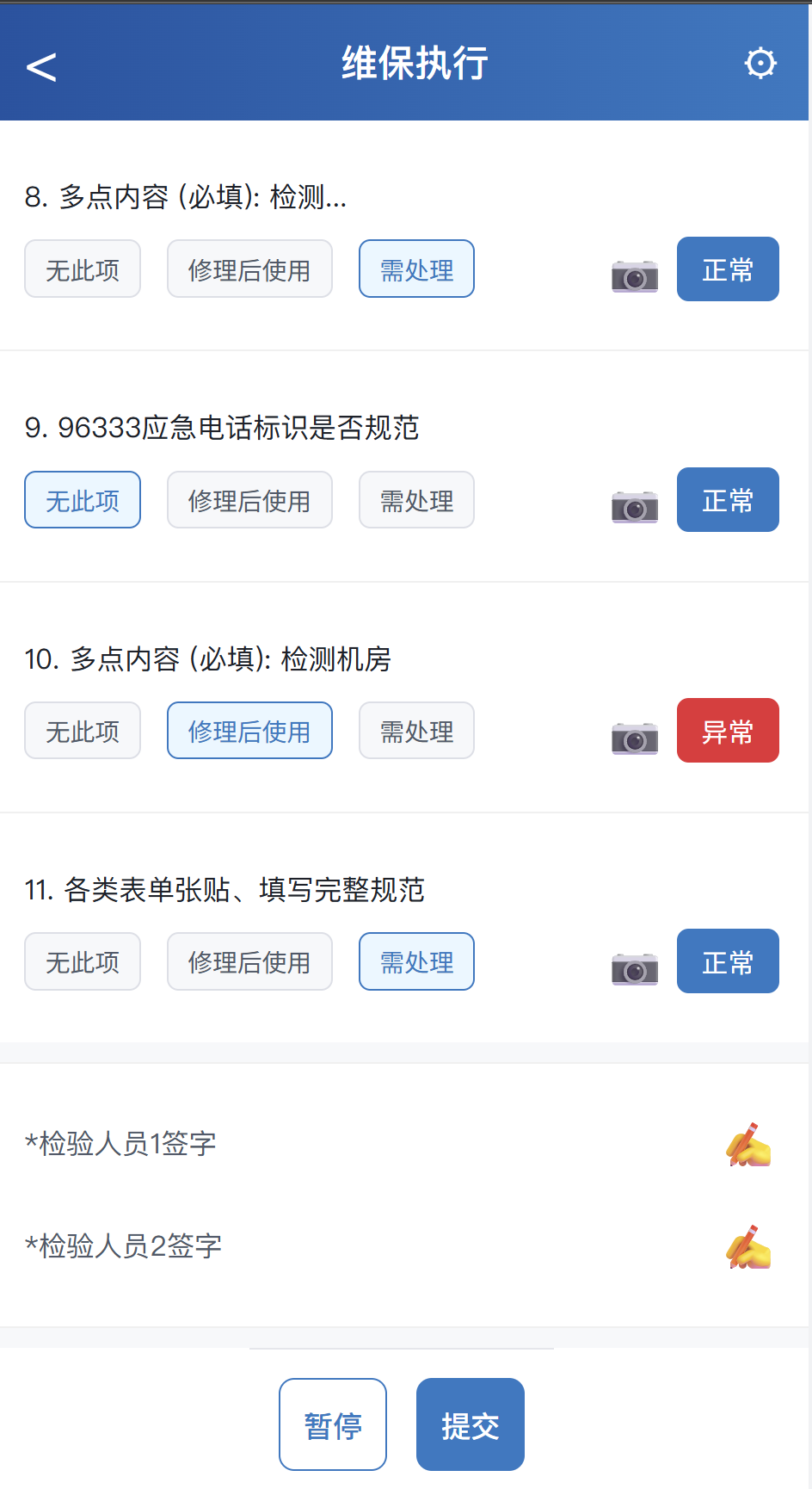
Task: Click the 暂停 pause button
Action: 332,1424
